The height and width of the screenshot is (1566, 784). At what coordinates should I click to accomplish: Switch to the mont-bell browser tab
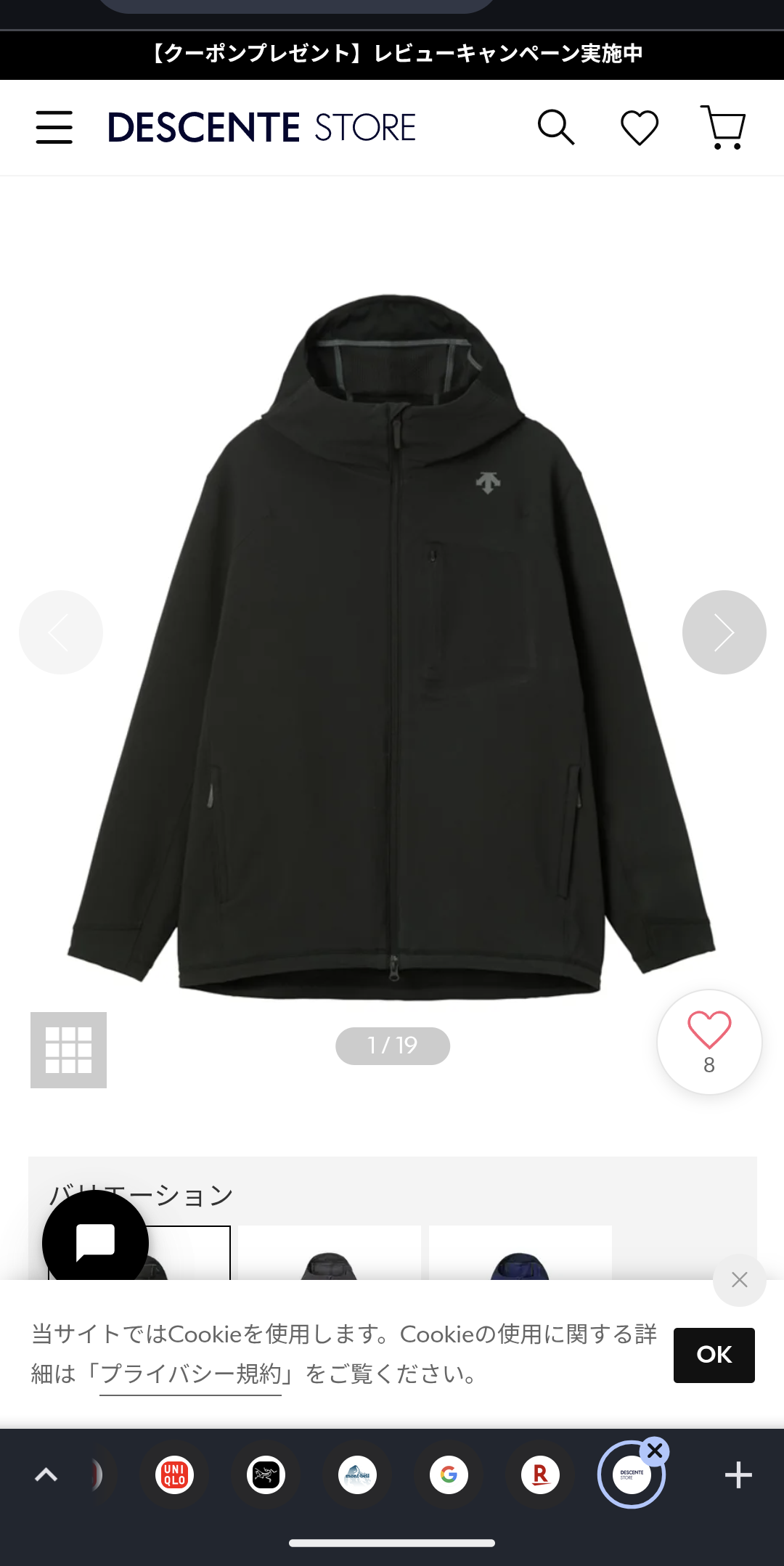click(x=357, y=1475)
